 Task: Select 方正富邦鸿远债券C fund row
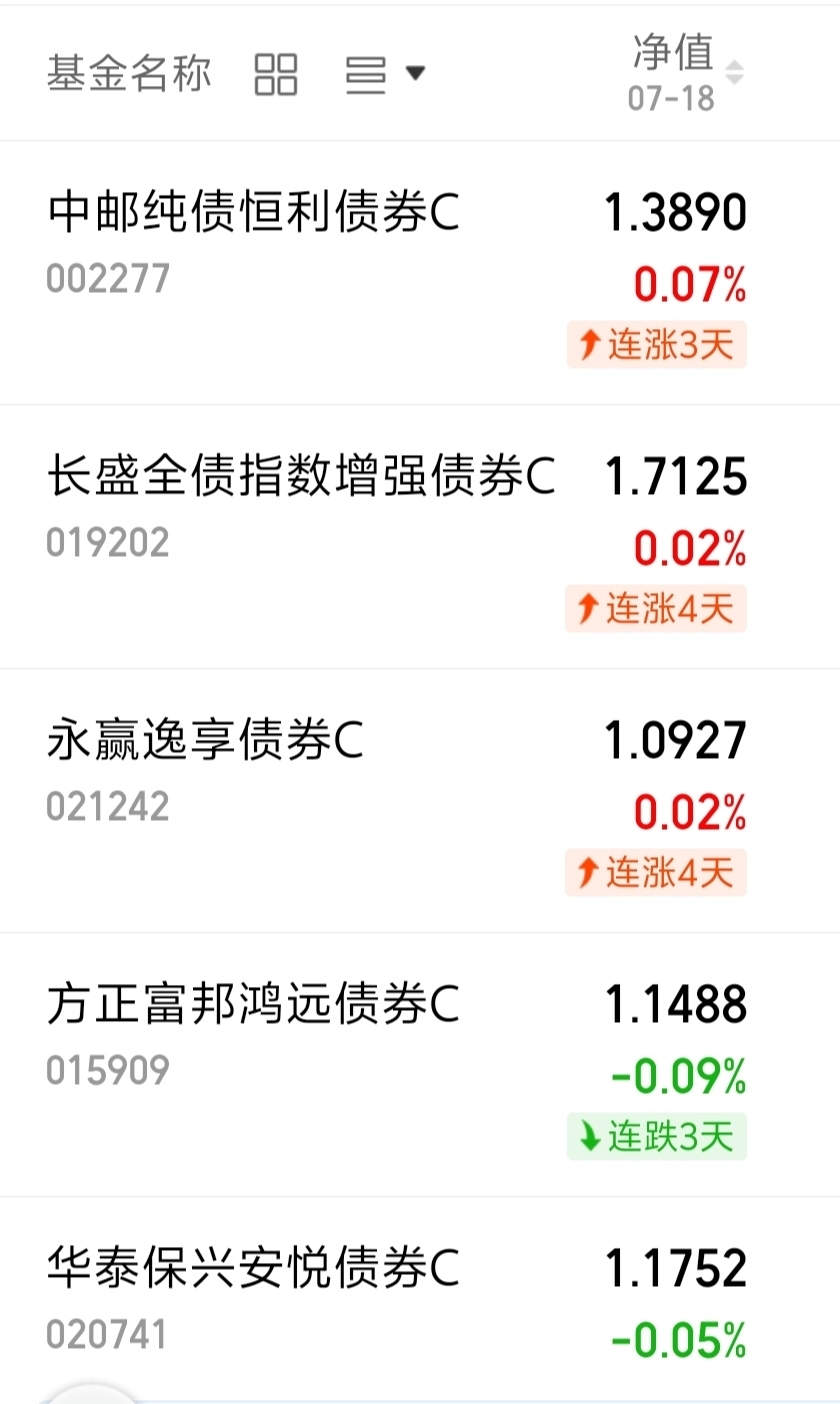(420, 1065)
